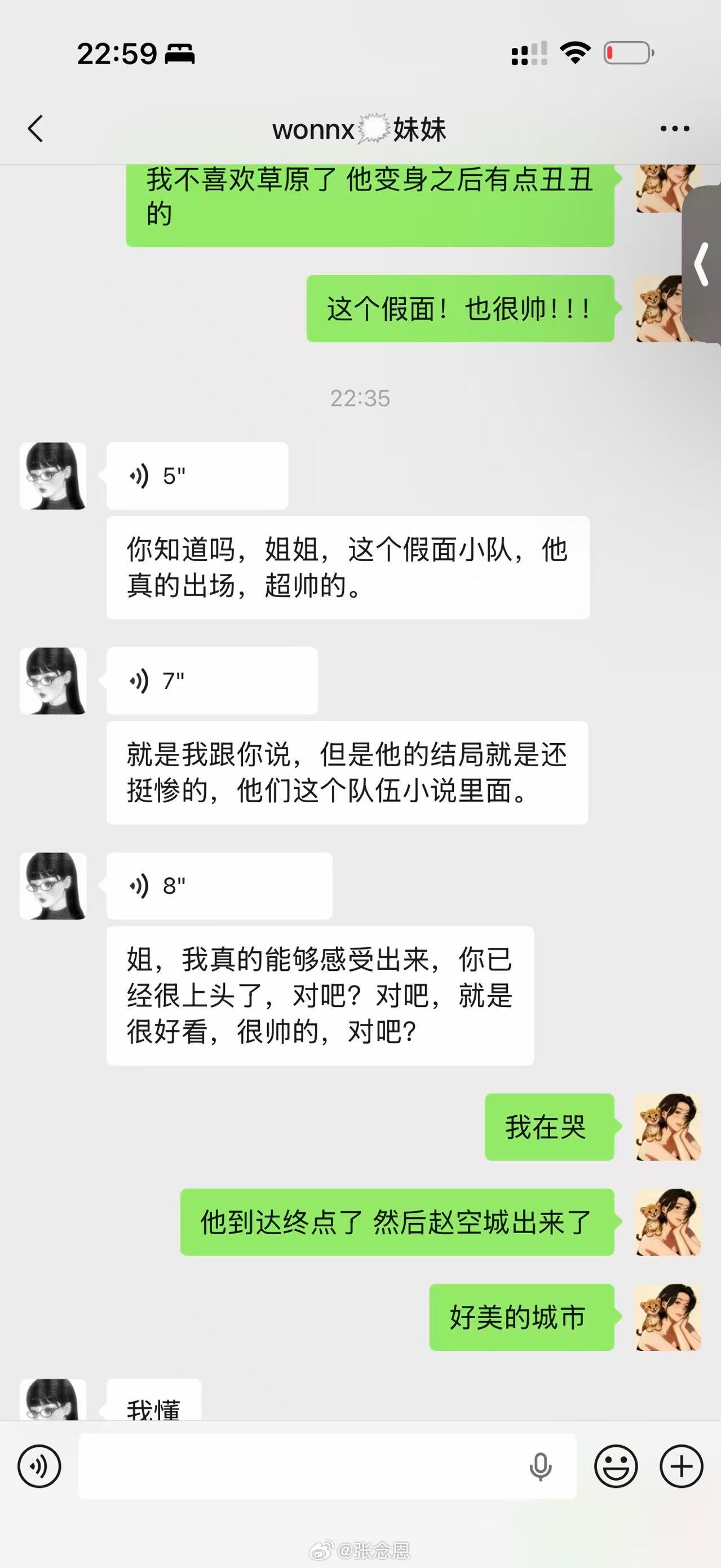Expand the floating side panel arrow
Viewport: 721px width, 1568px height.
(703, 263)
